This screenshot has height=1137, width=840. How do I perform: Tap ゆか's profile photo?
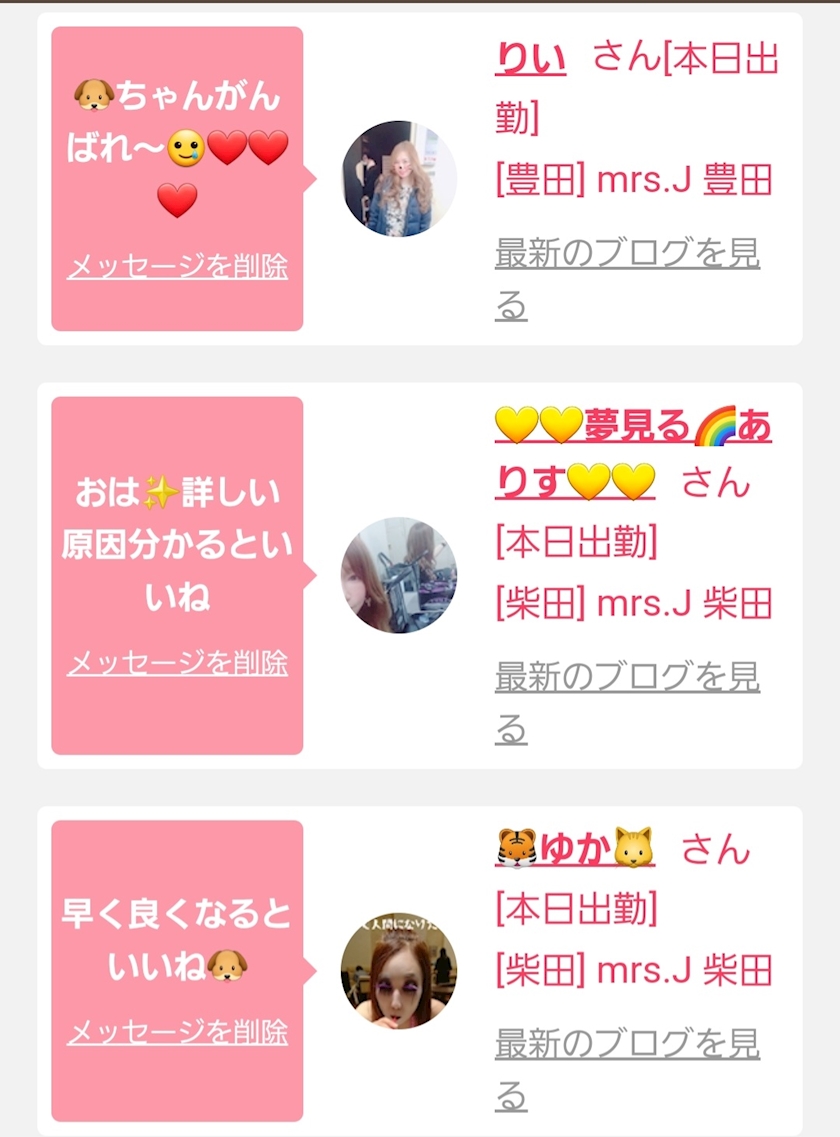coord(399,970)
